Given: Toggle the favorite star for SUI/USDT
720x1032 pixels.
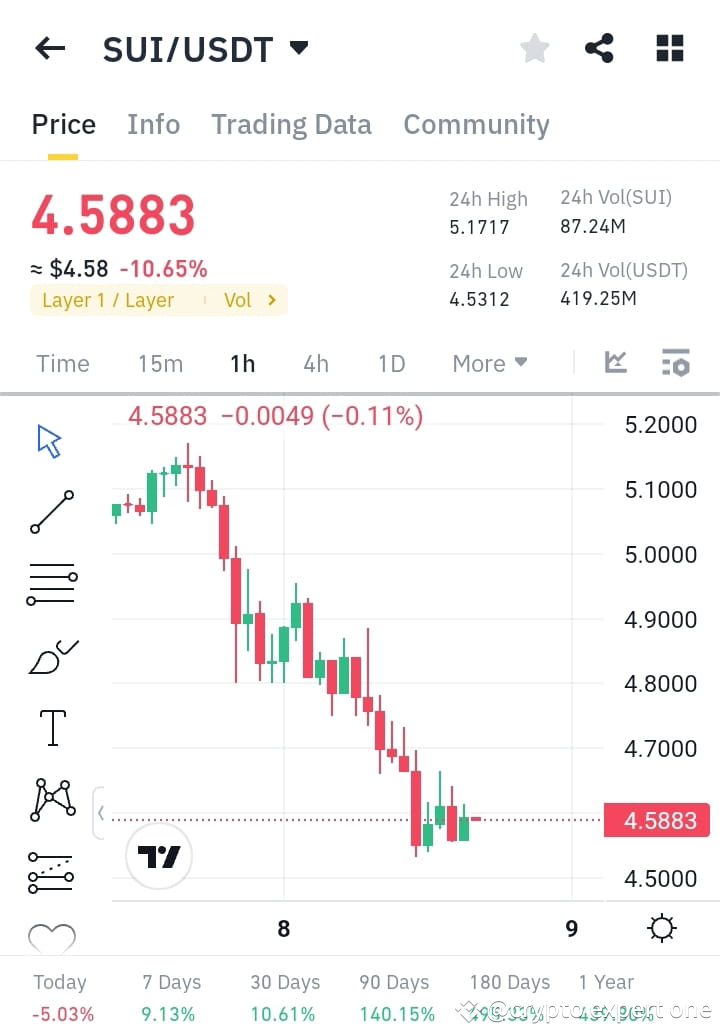Looking at the screenshot, I should coord(534,47).
